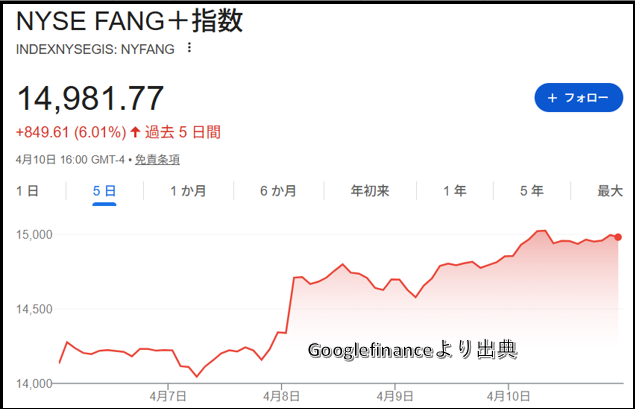
Task: Show the 最大 chart range
Action: point(609,191)
